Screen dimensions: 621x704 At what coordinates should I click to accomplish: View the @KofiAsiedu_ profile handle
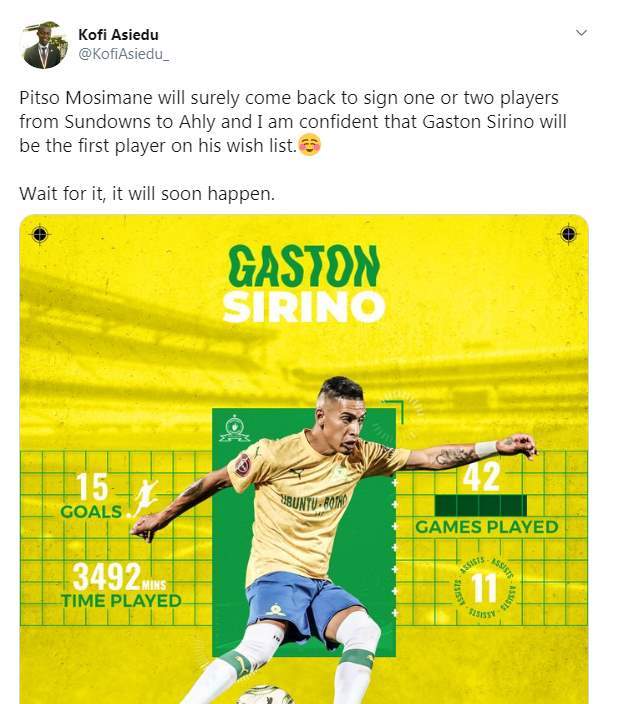(x=123, y=54)
